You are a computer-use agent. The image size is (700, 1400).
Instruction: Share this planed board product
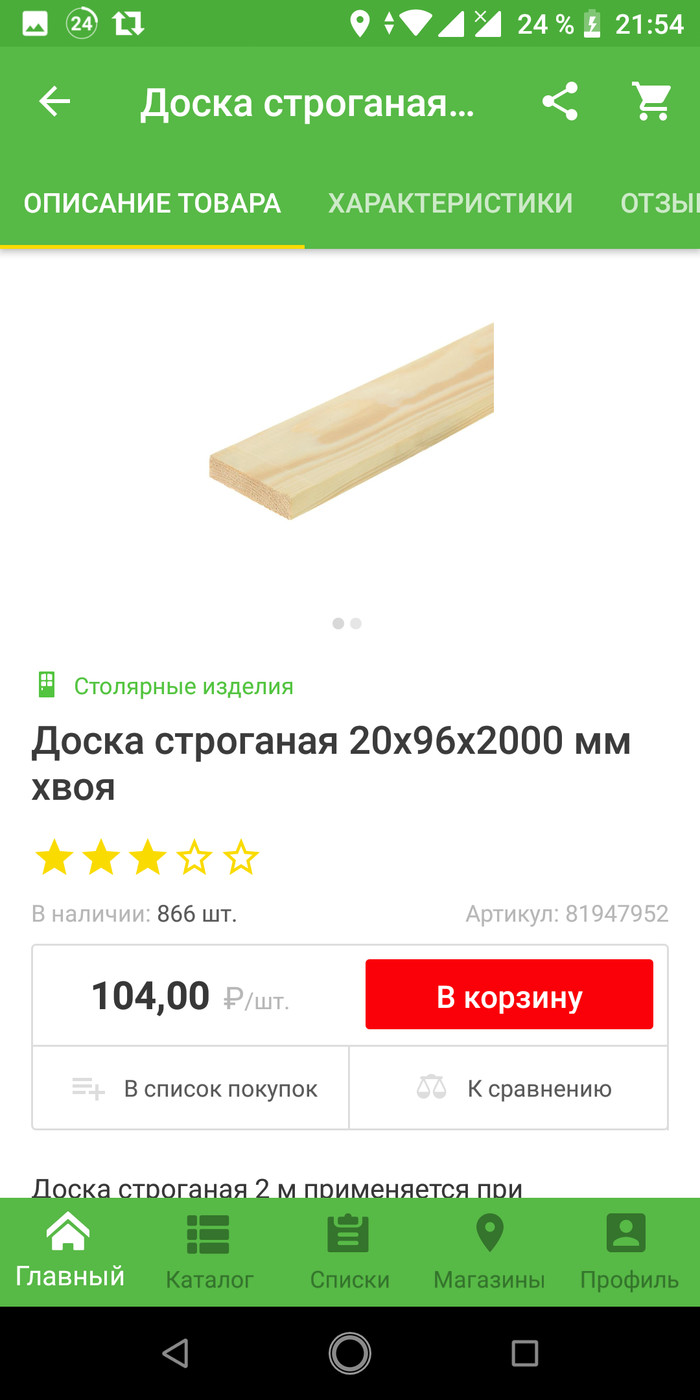click(x=560, y=102)
